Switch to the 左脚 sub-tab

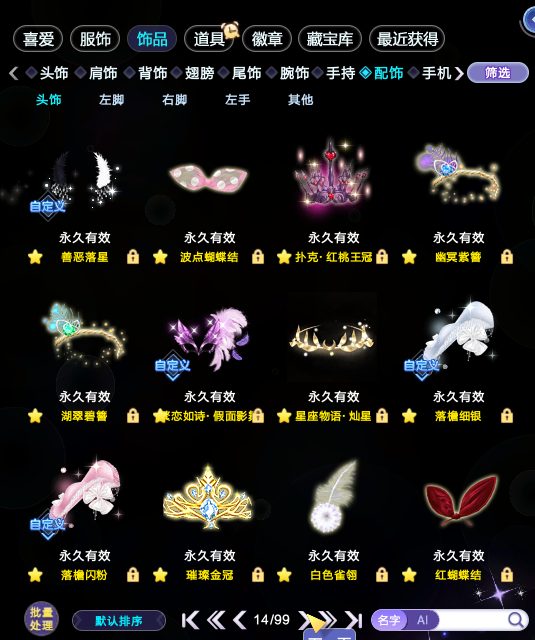tap(111, 100)
